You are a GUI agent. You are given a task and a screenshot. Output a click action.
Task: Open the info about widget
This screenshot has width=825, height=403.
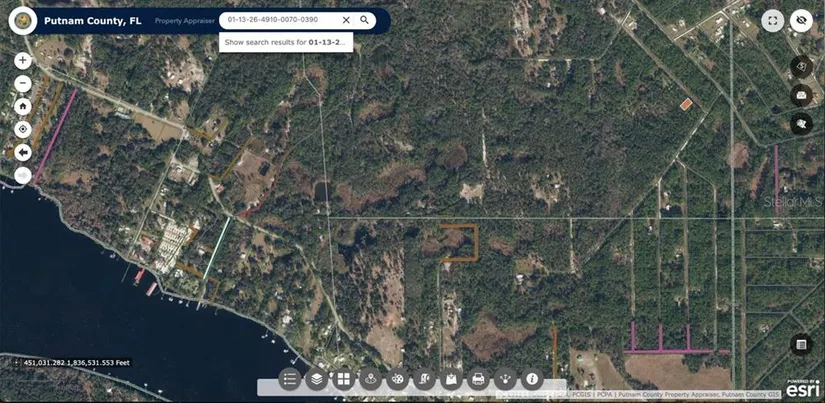pyautogui.click(x=532, y=380)
